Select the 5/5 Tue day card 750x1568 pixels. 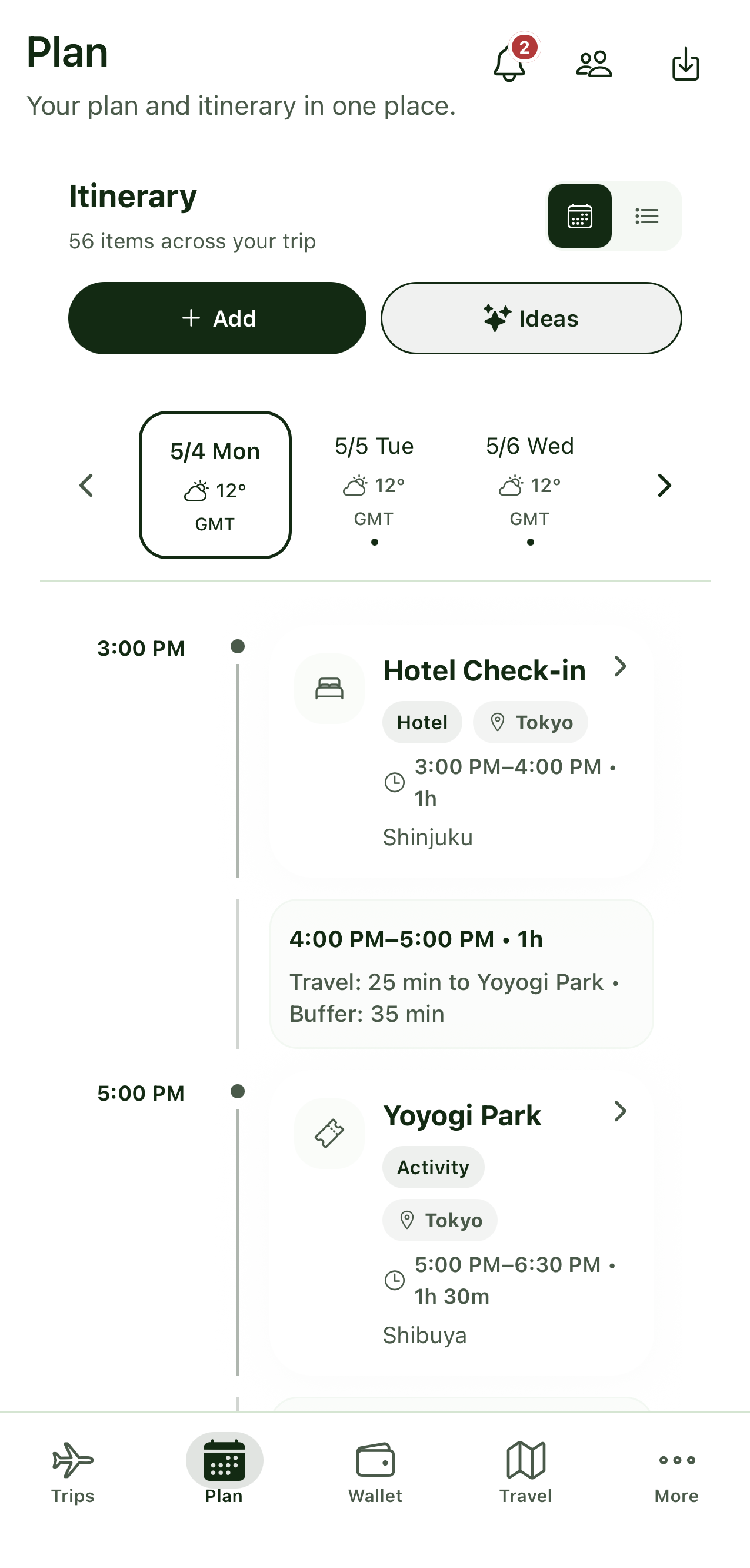pos(374,484)
